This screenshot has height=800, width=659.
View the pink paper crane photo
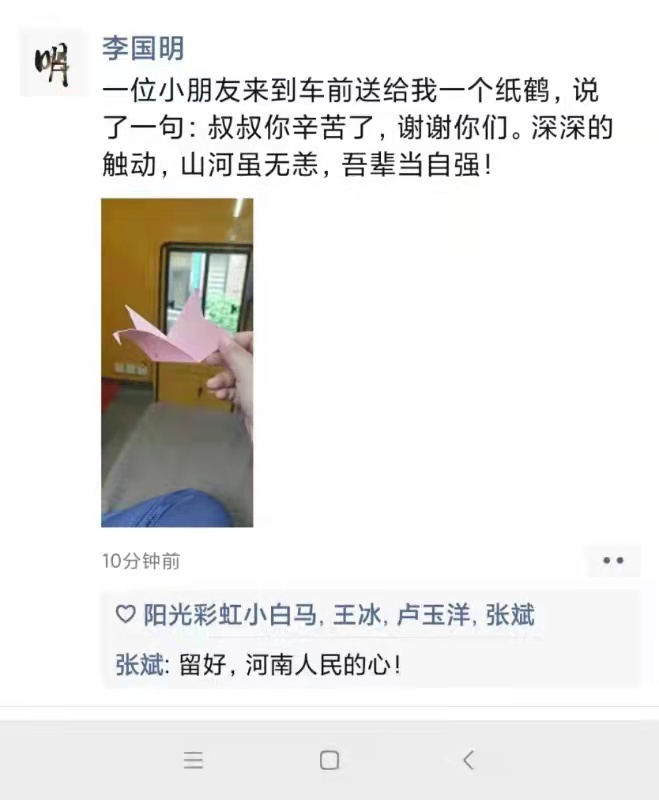click(177, 362)
